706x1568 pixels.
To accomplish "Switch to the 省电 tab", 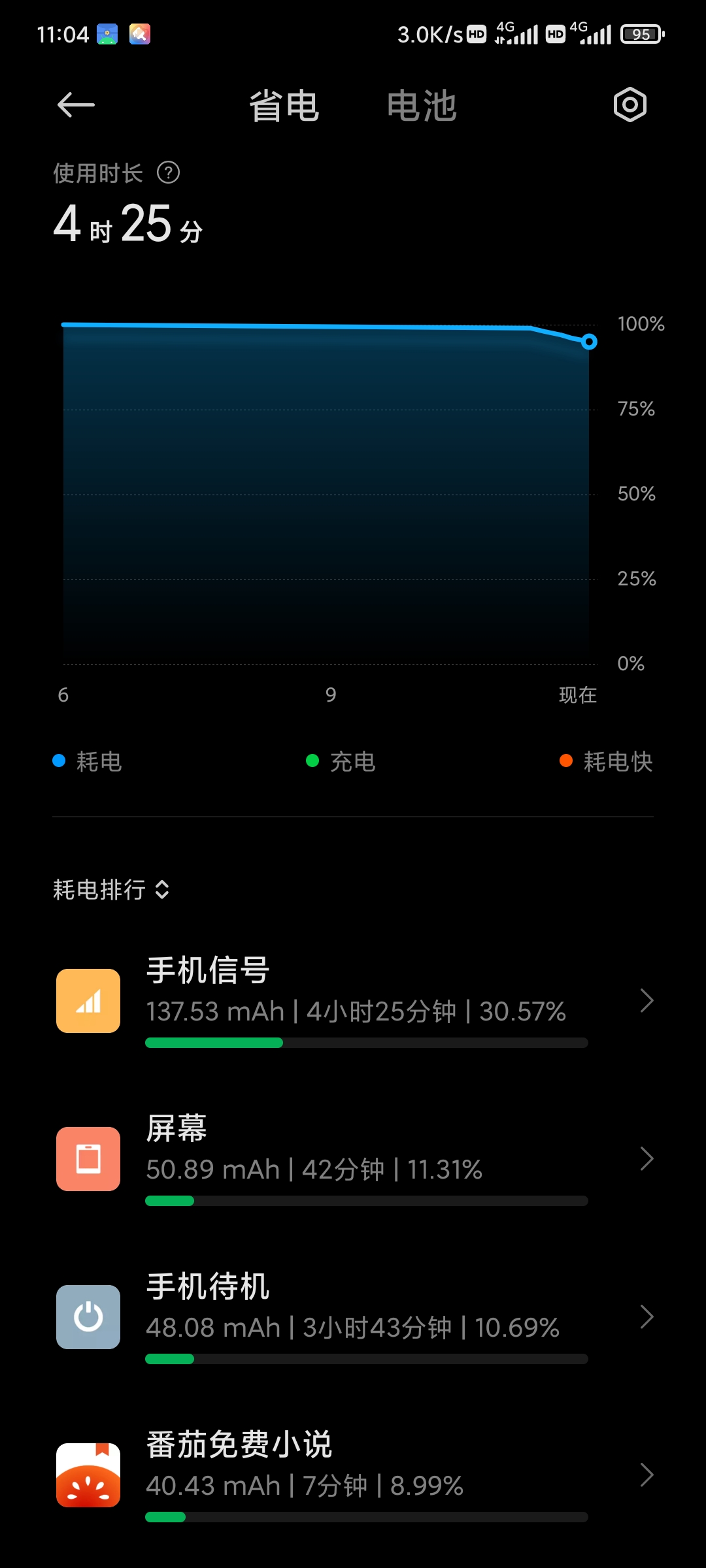I will 284,106.
